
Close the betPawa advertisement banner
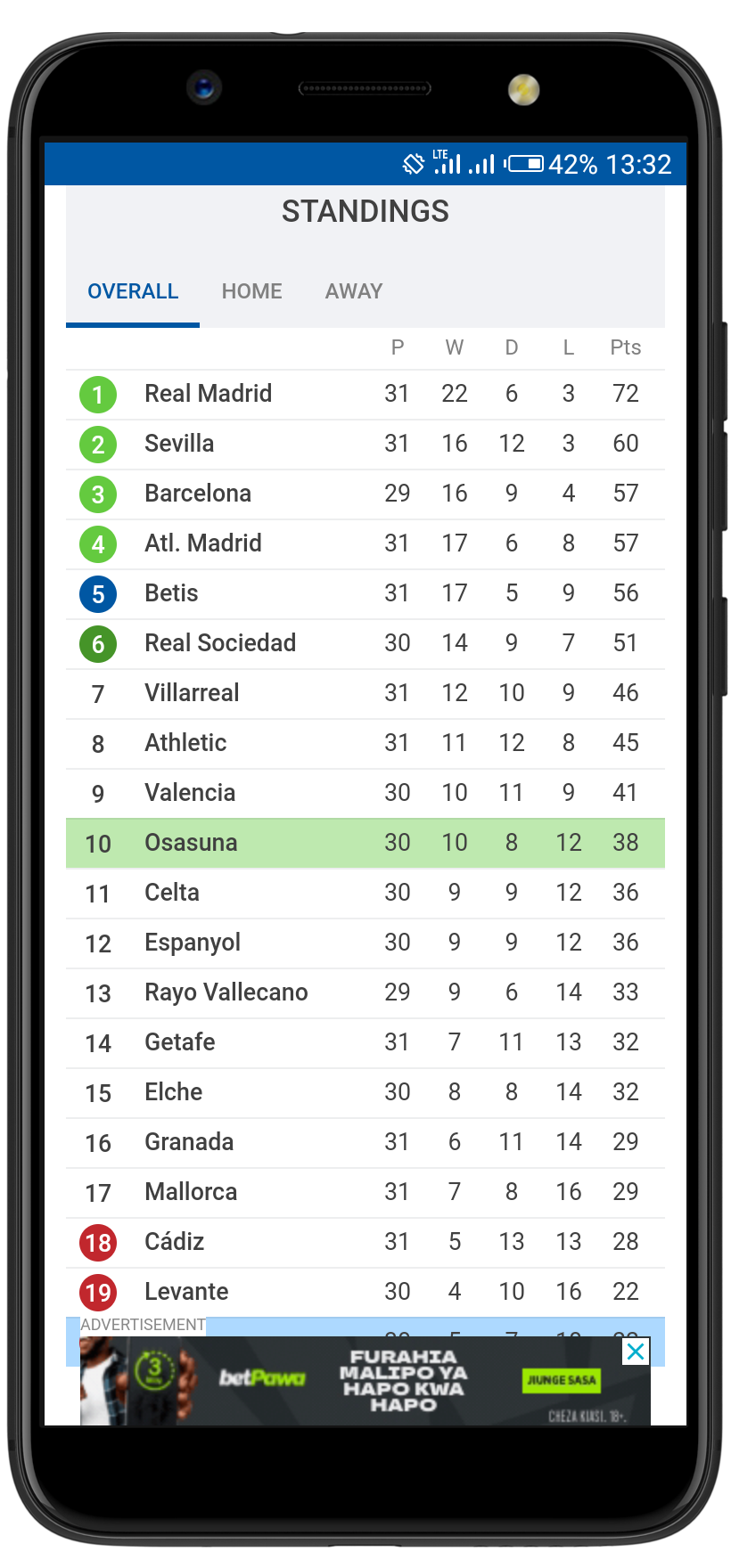coord(636,1352)
